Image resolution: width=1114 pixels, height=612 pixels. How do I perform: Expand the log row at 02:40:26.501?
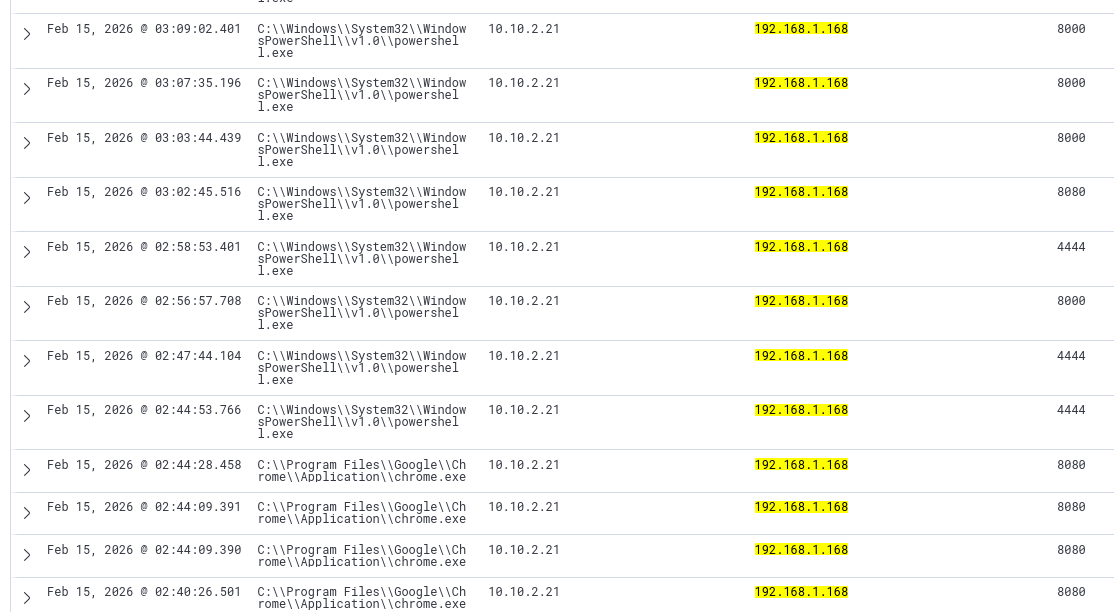27,598
